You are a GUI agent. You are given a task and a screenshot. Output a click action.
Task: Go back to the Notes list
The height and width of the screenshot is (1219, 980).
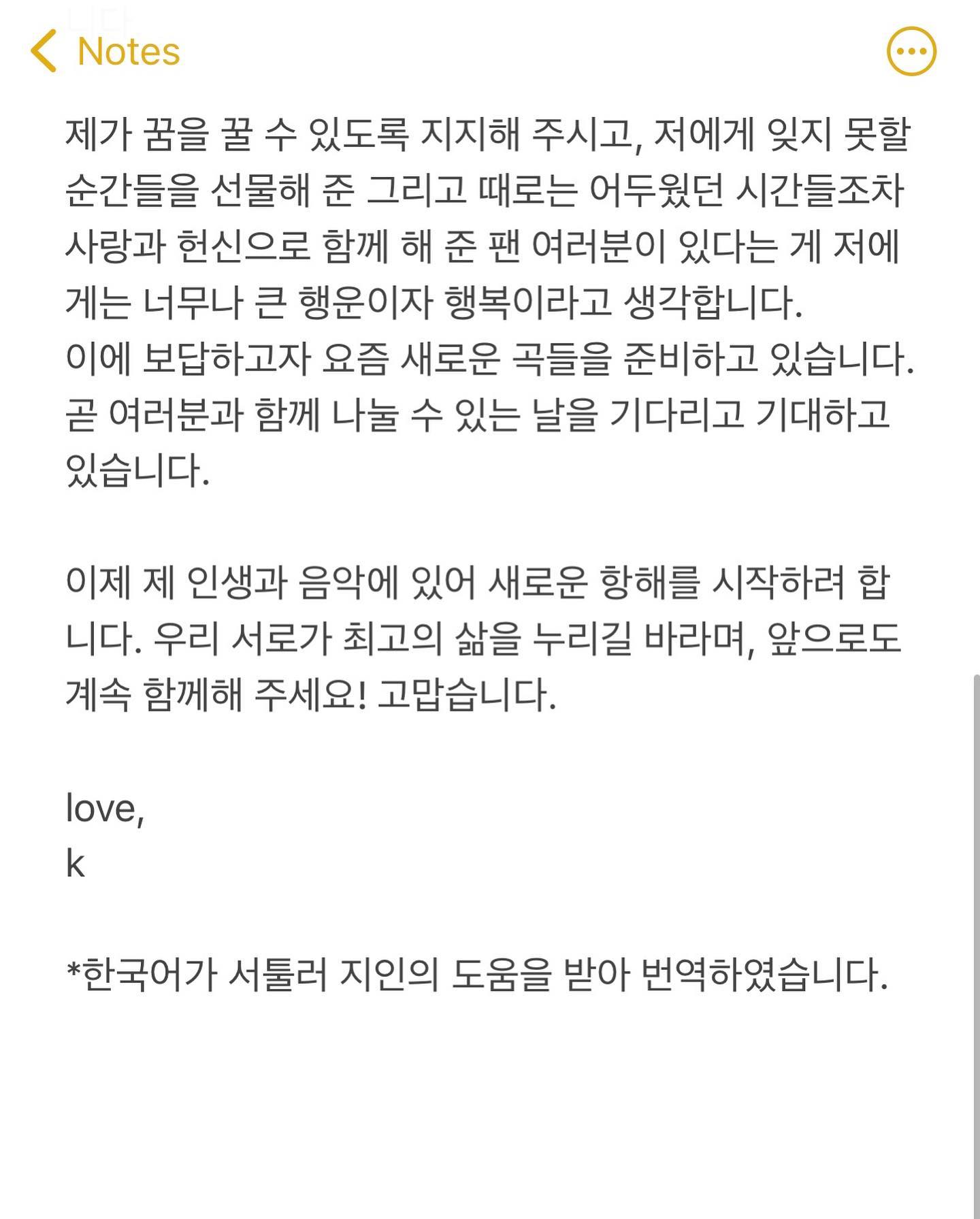point(105,52)
